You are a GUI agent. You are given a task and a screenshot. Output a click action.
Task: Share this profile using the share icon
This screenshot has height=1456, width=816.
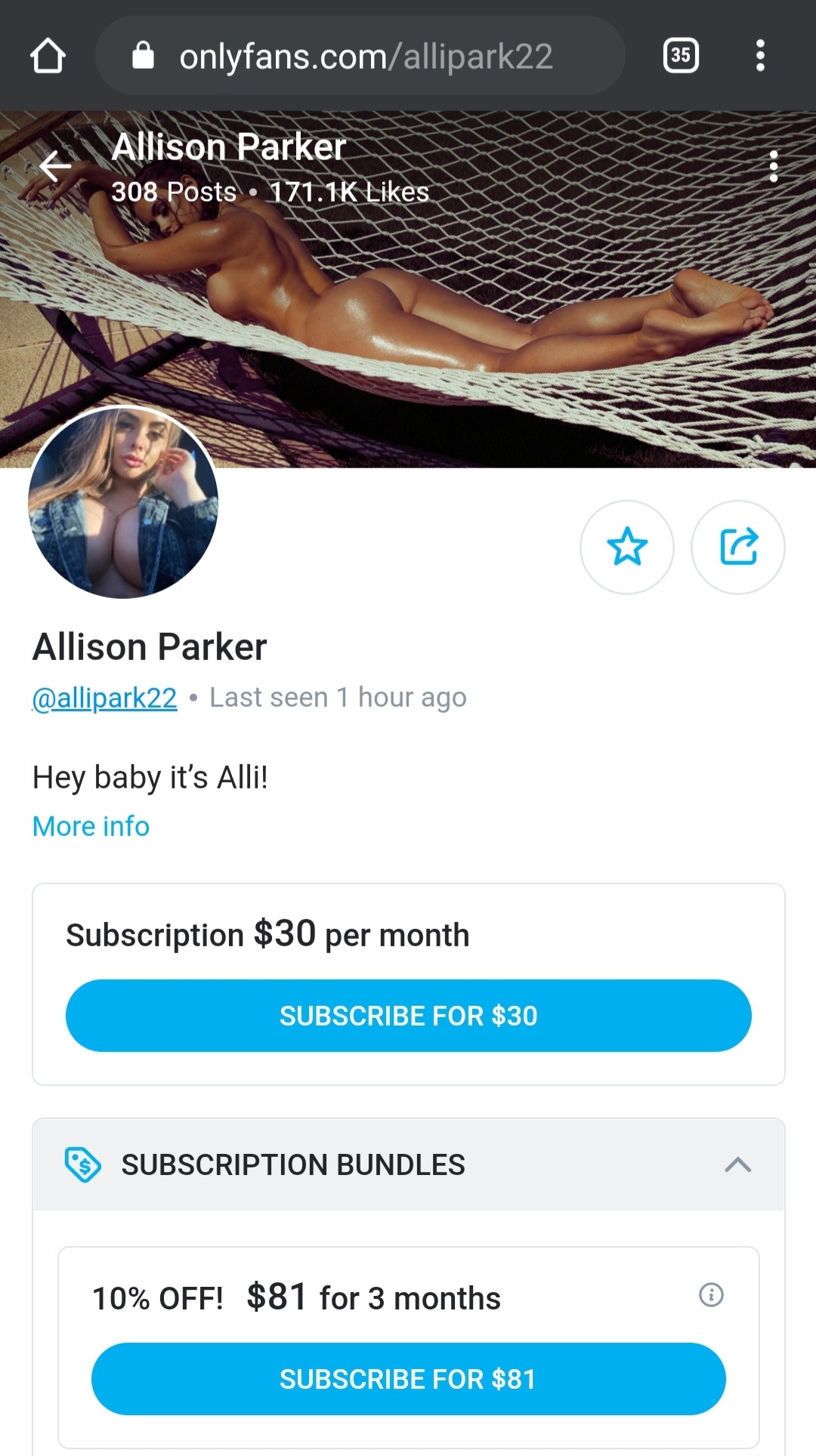click(738, 547)
